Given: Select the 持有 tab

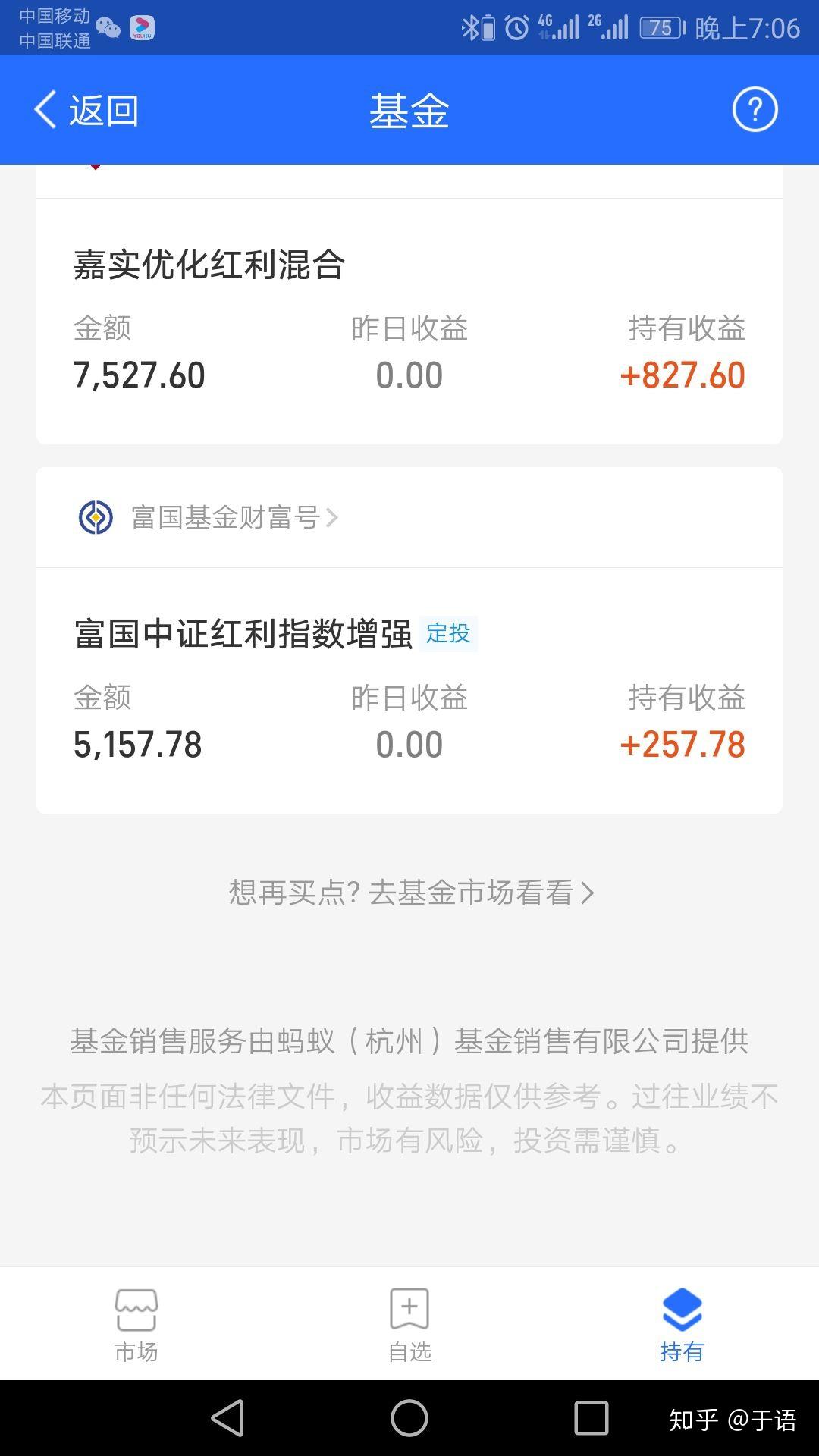Looking at the screenshot, I should (x=682, y=1325).
